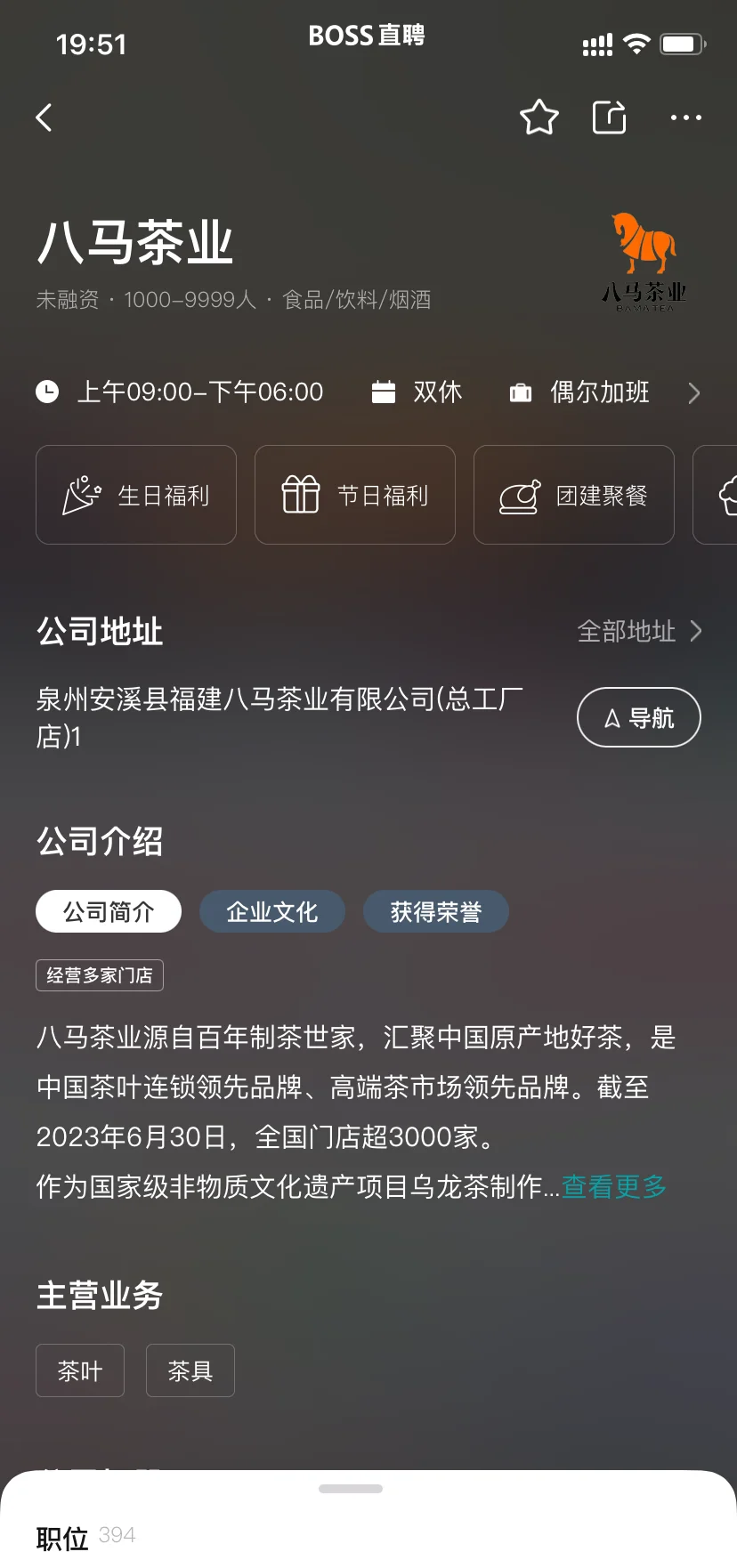The height and width of the screenshot is (1568, 737).
Task: Click the calendar icon next to 双休
Action: (x=383, y=392)
